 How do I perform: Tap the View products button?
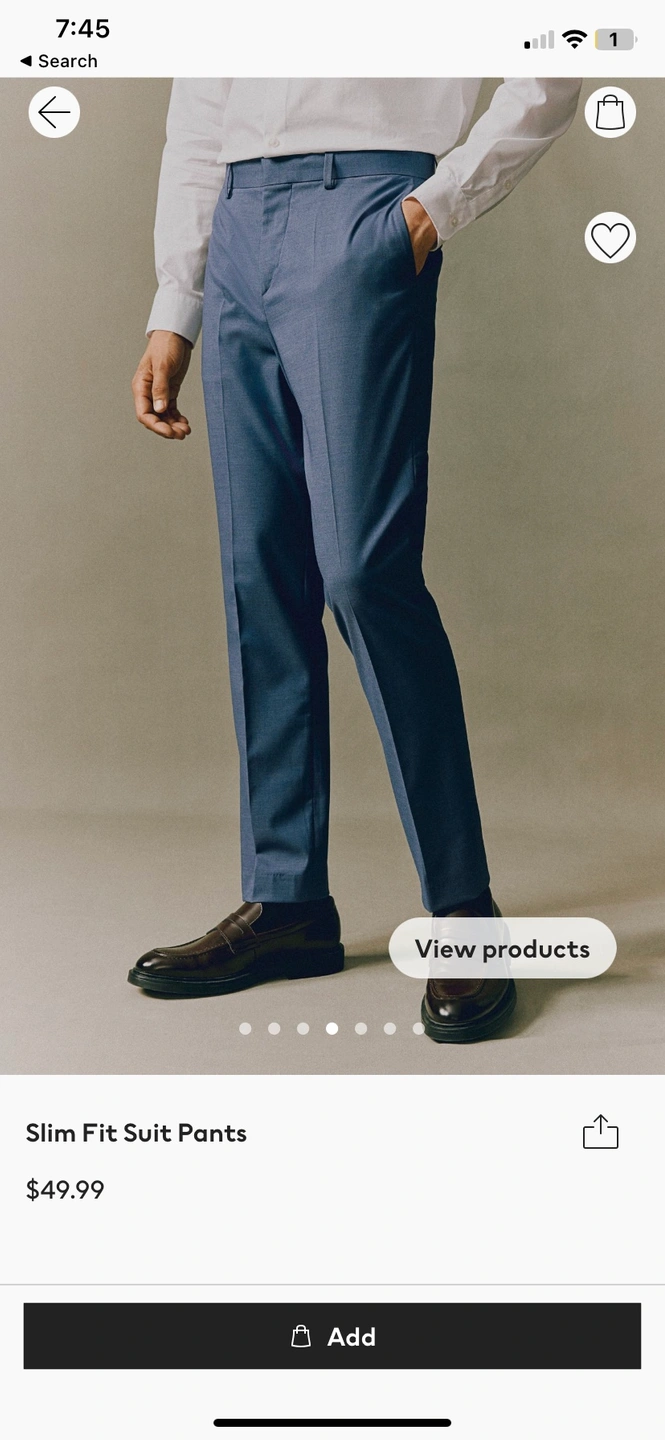coord(502,948)
